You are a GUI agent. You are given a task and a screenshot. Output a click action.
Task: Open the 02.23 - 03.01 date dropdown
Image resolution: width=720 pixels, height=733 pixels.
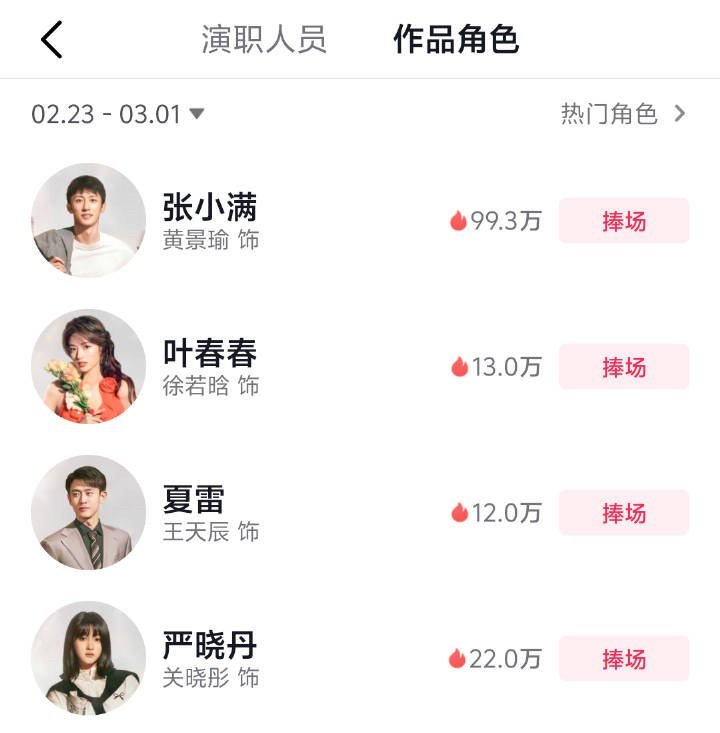coord(117,114)
